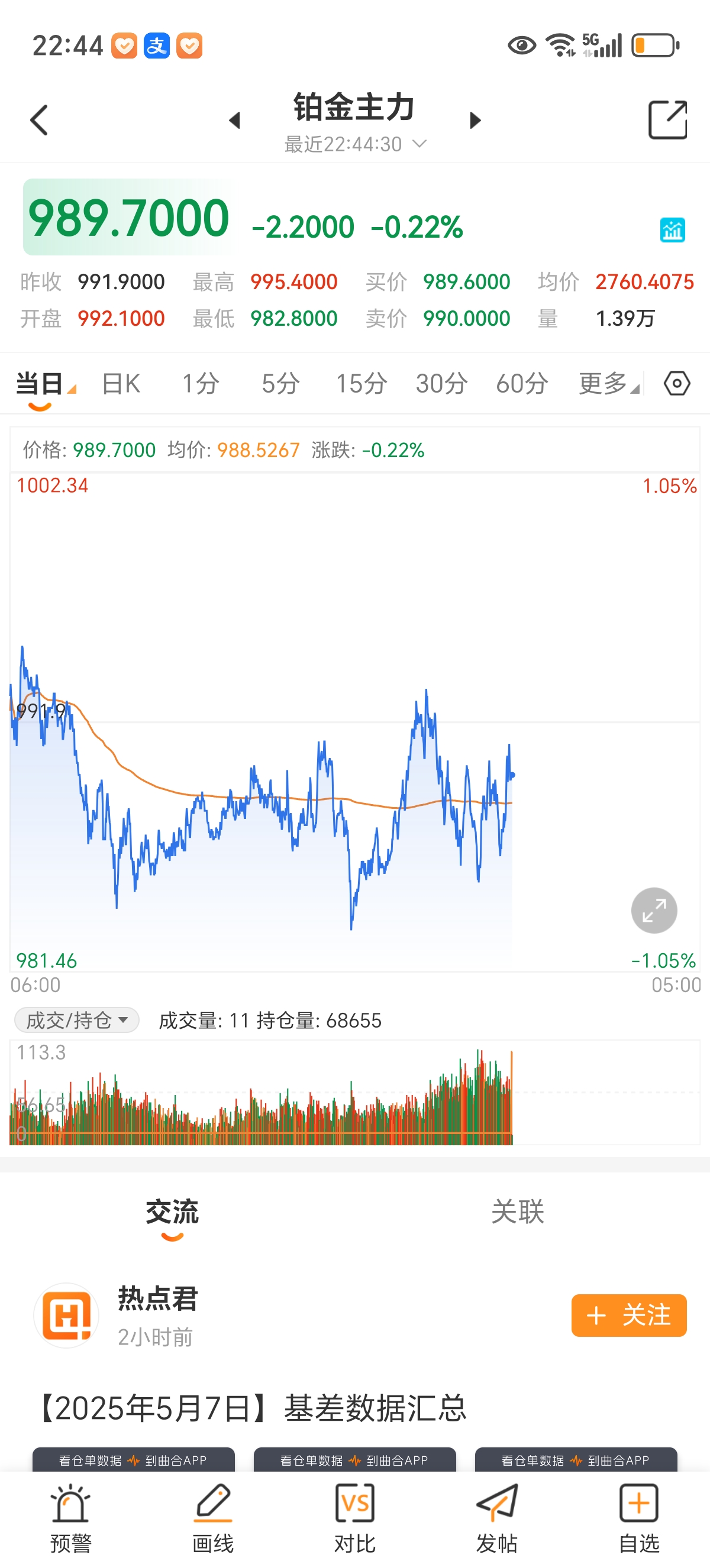Select the 30分 chart period
Viewport: 710px width, 1568px height.
(441, 384)
